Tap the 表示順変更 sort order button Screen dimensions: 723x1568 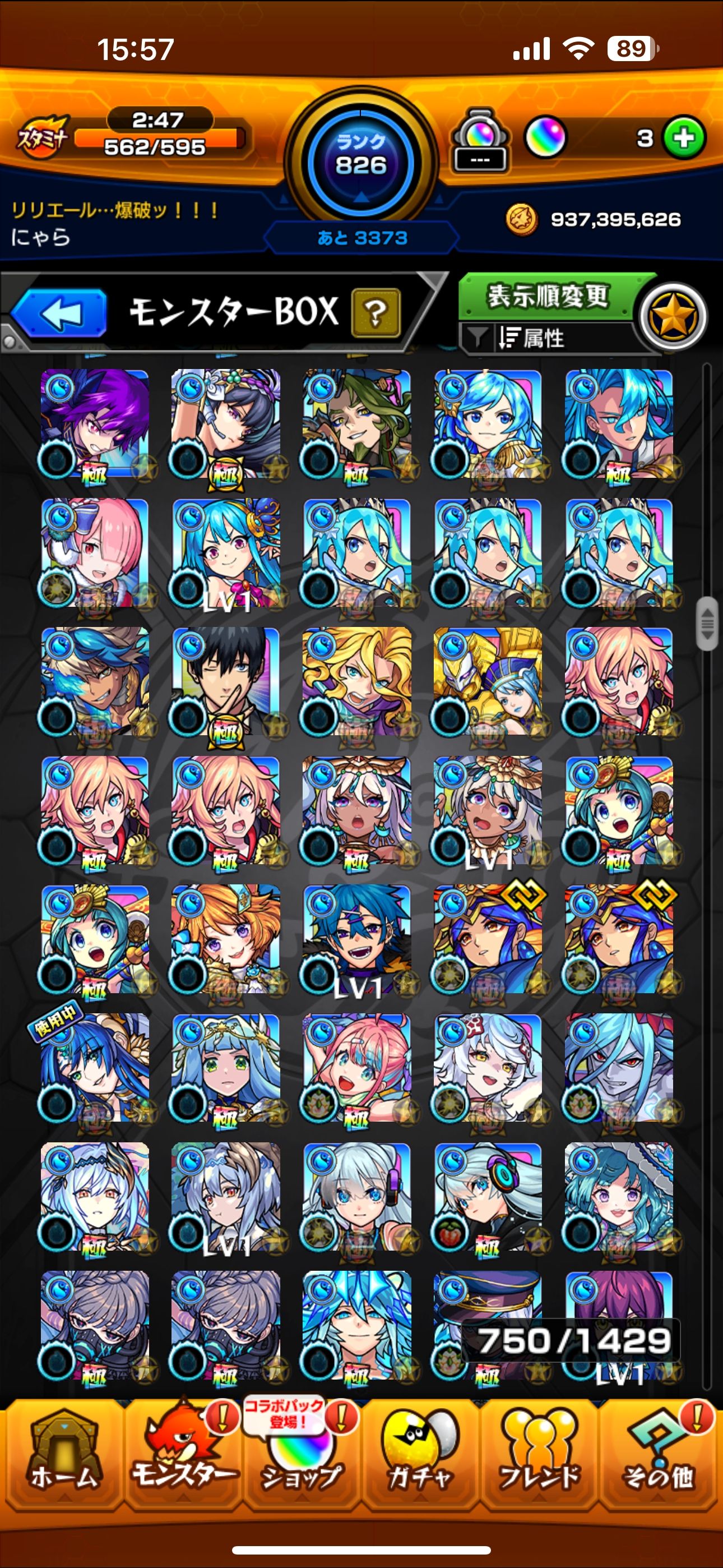pos(546,297)
